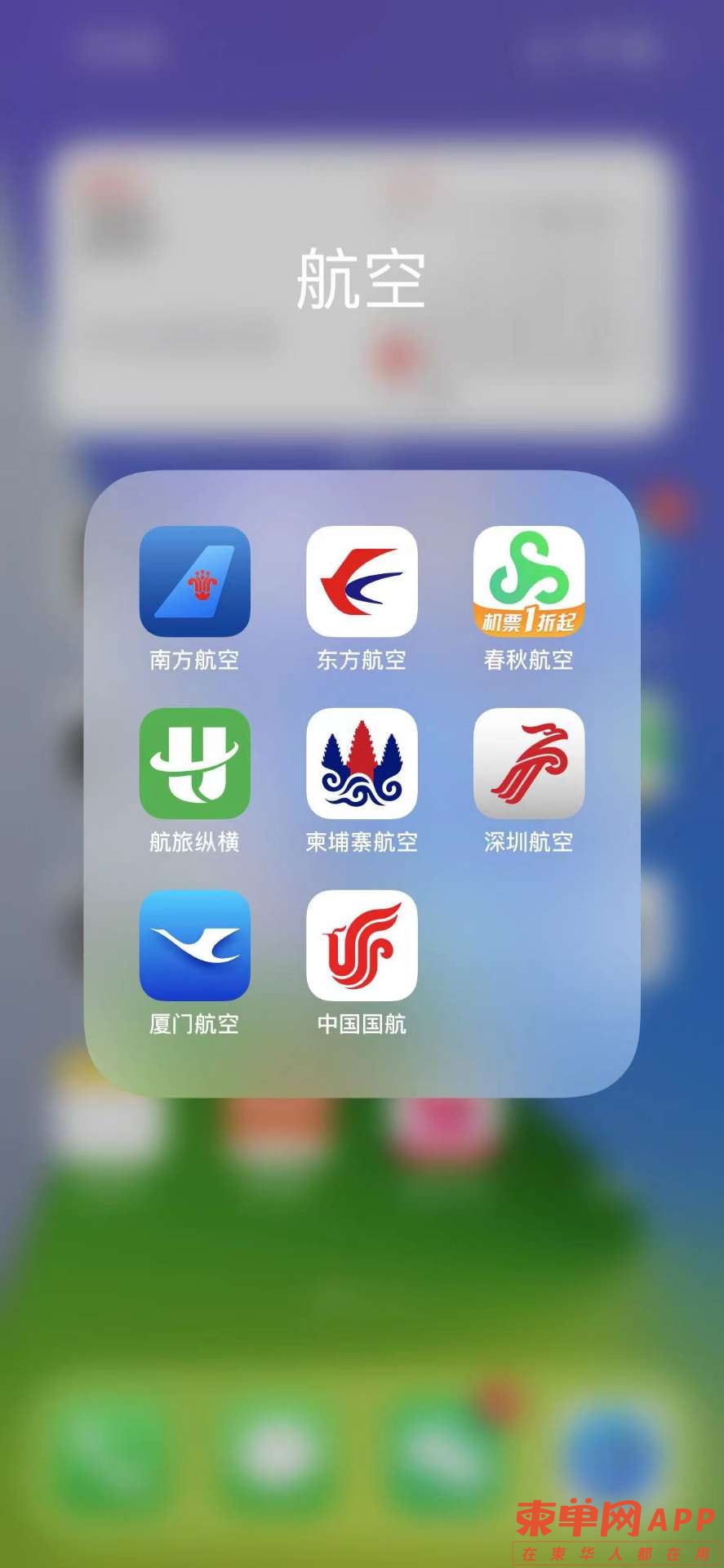Launch the 航旅纵横 app
Image resolution: width=724 pixels, height=1568 pixels.
(x=194, y=764)
